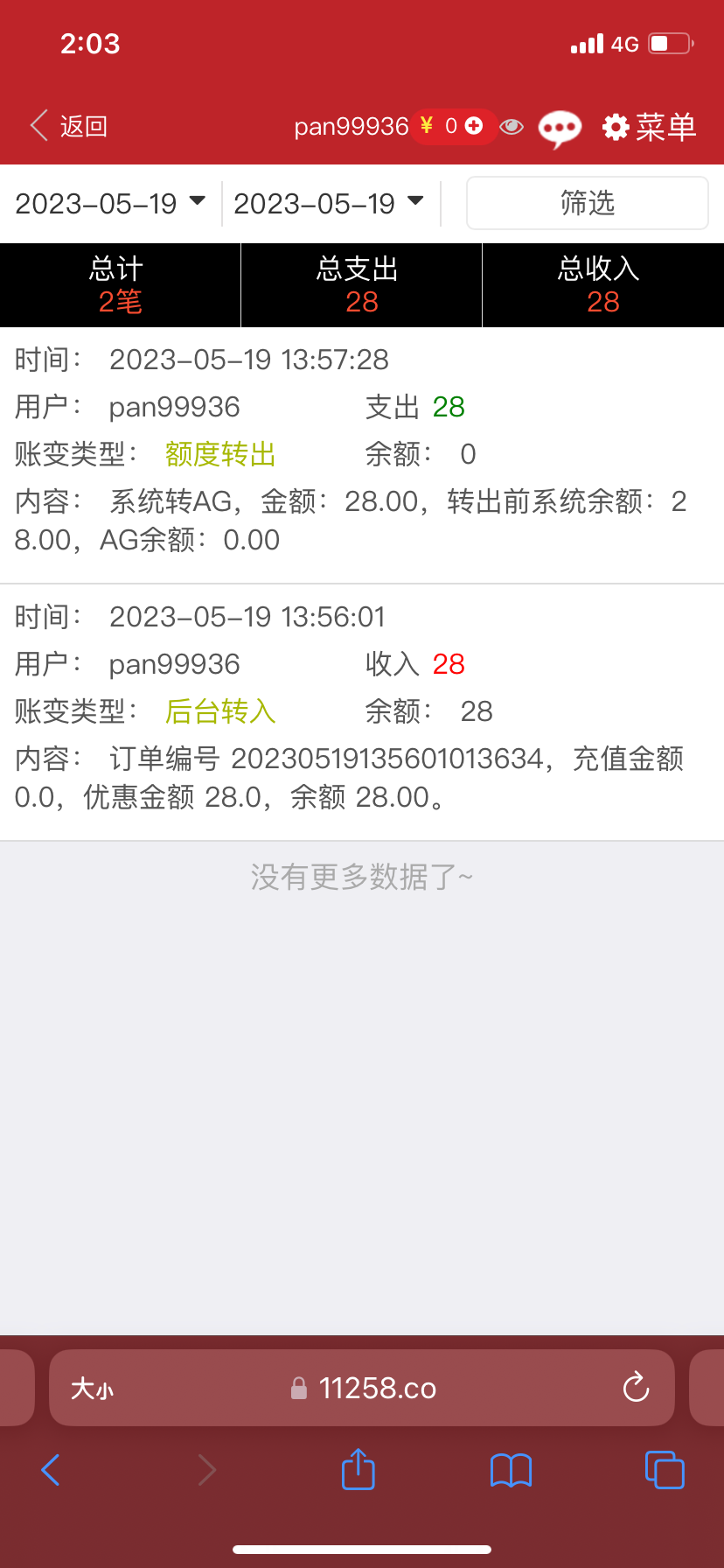
Task: Tap the 筛选 filter button
Action: point(587,203)
